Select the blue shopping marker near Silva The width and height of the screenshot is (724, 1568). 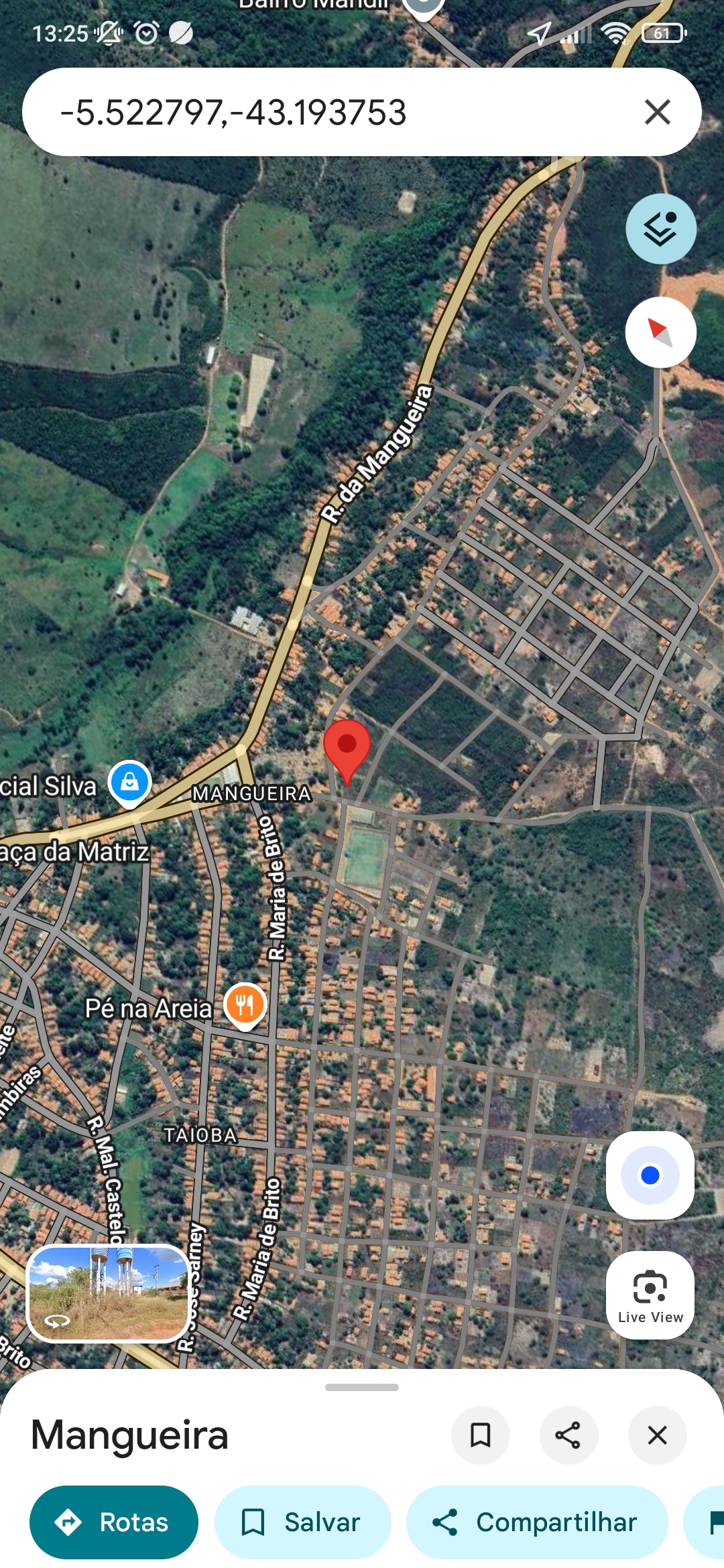tap(130, 782)
